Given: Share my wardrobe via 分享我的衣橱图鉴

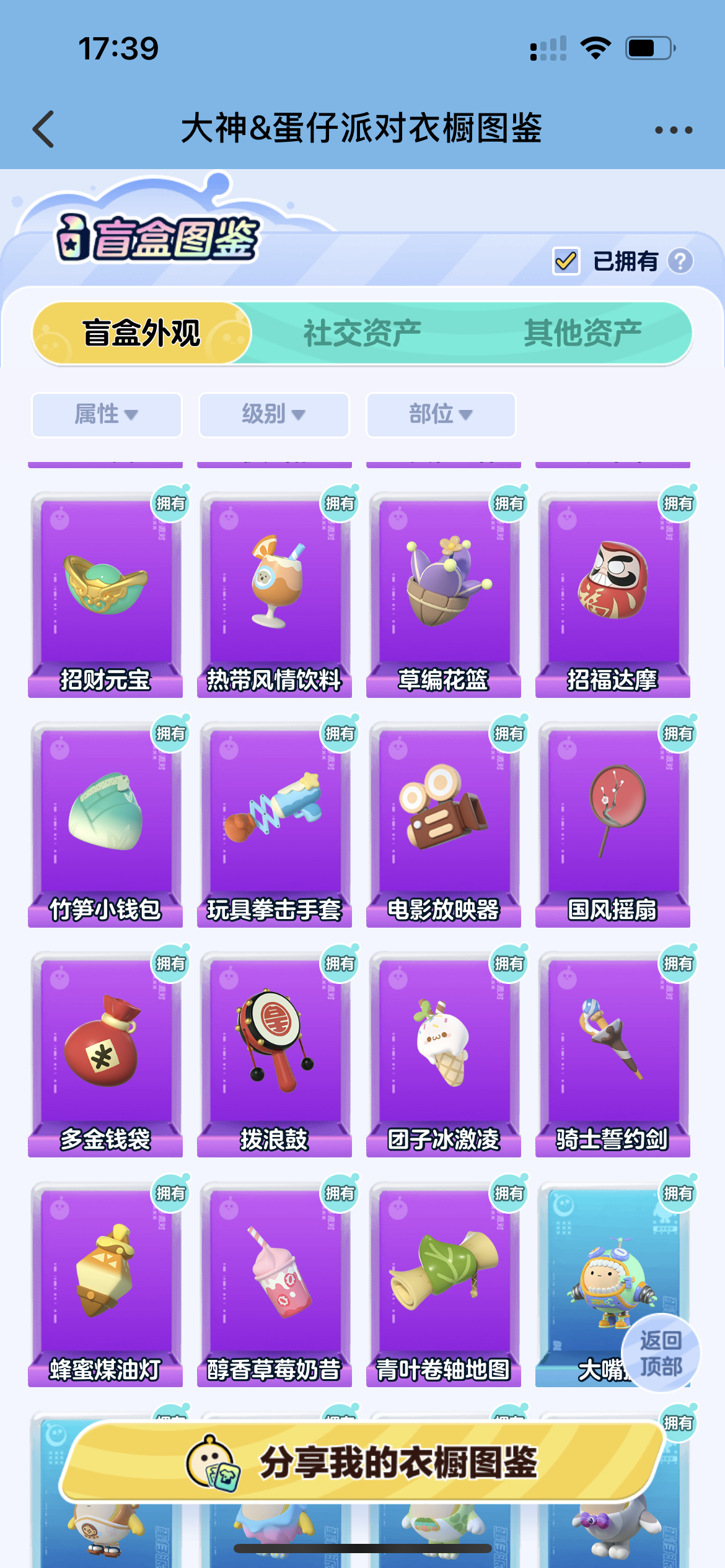Looking at the screenshot, I should point(362,1462).
